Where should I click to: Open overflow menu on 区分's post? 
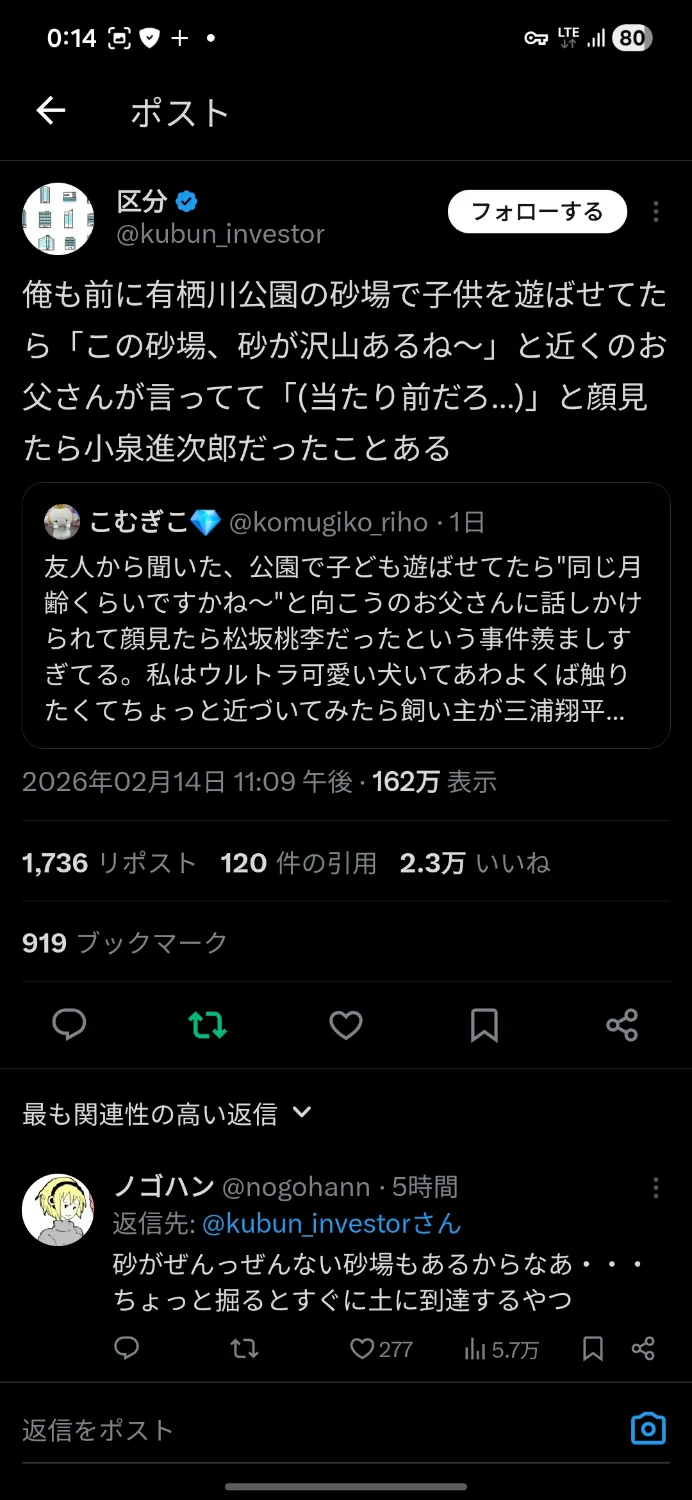[x=656, y=212]
